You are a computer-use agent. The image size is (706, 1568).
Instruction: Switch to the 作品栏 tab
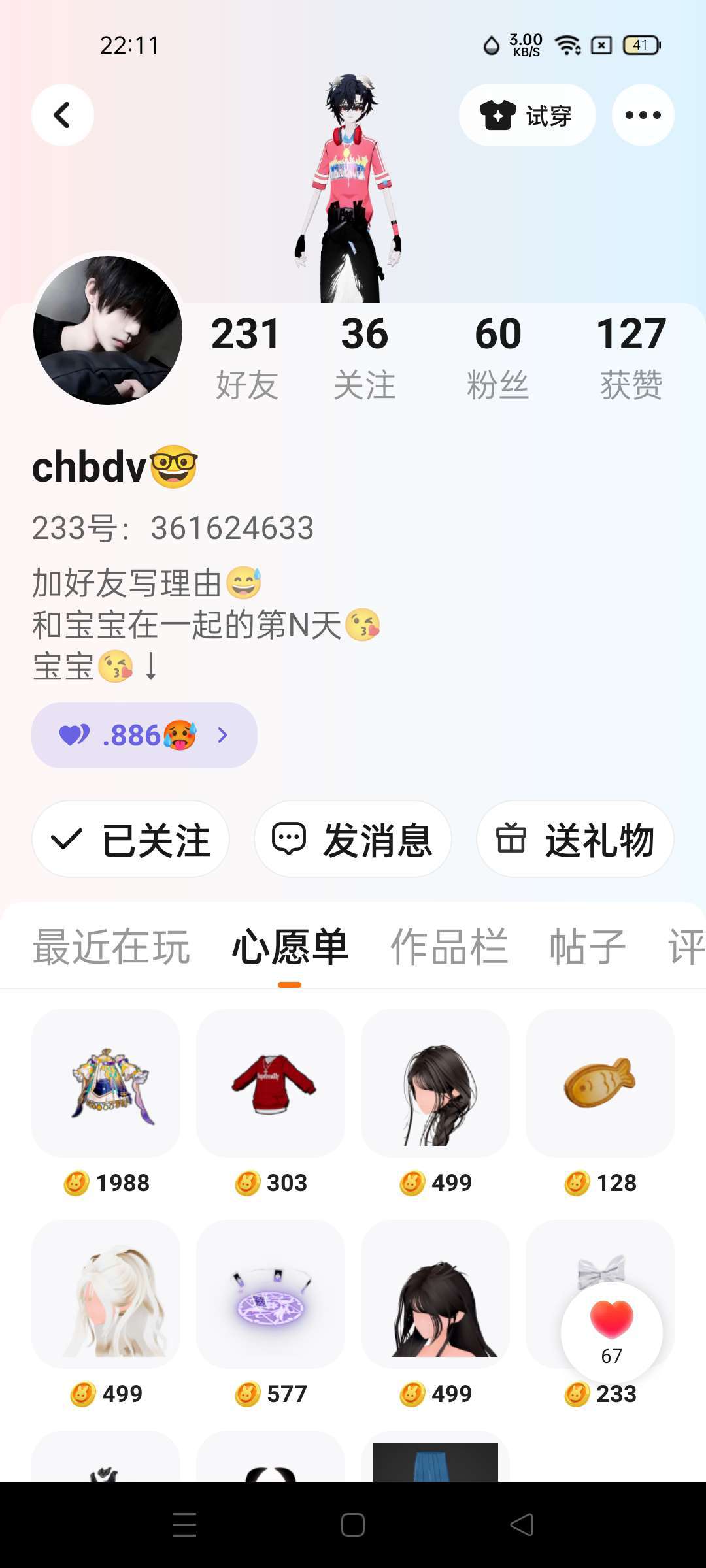[448, 947]
